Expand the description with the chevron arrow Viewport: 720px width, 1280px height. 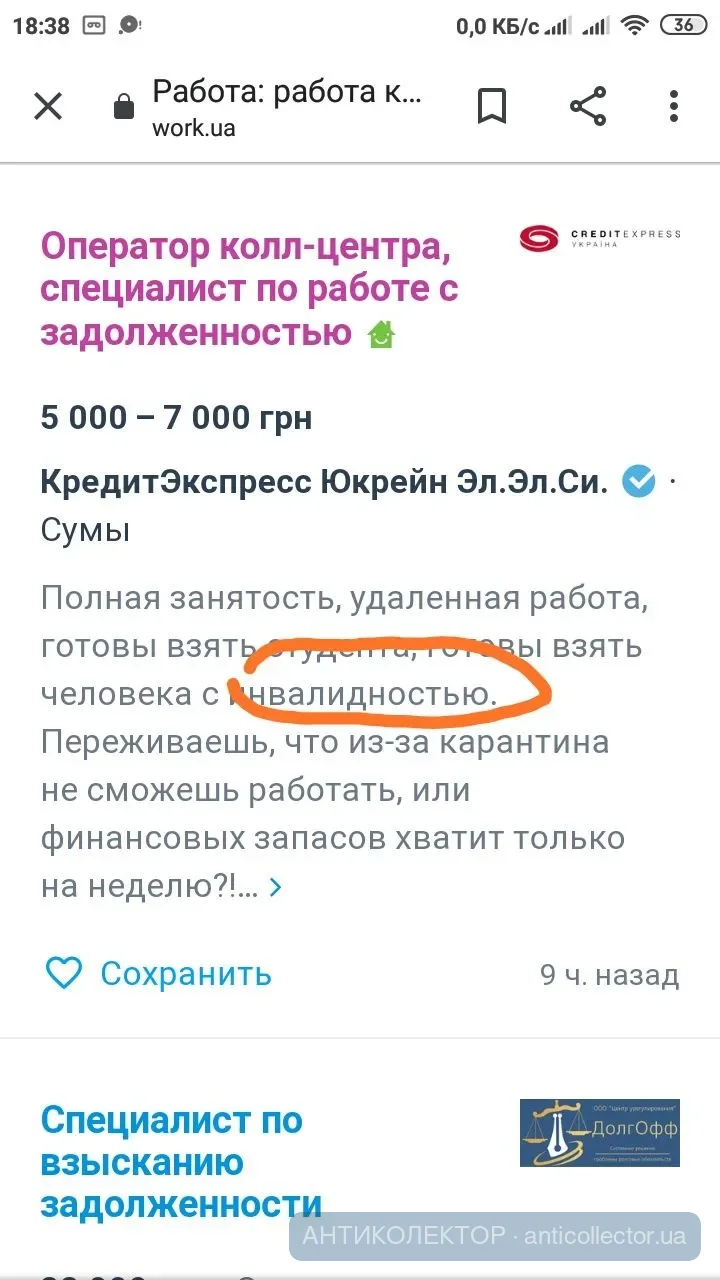pyautogui.click(x=276, y=887)
